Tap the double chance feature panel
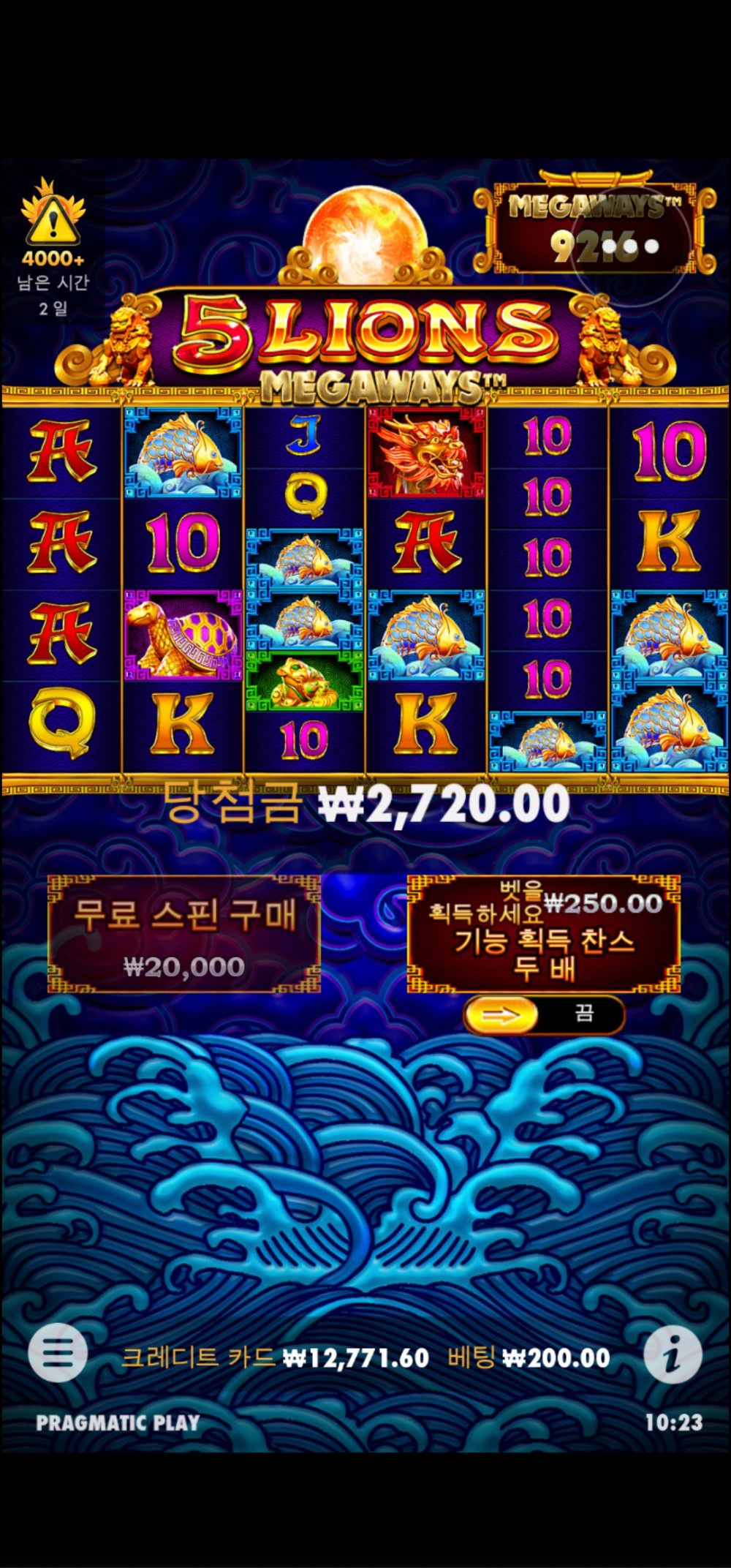The width and height of the screenshot is (731, 1568). click(x=544, y=934)
